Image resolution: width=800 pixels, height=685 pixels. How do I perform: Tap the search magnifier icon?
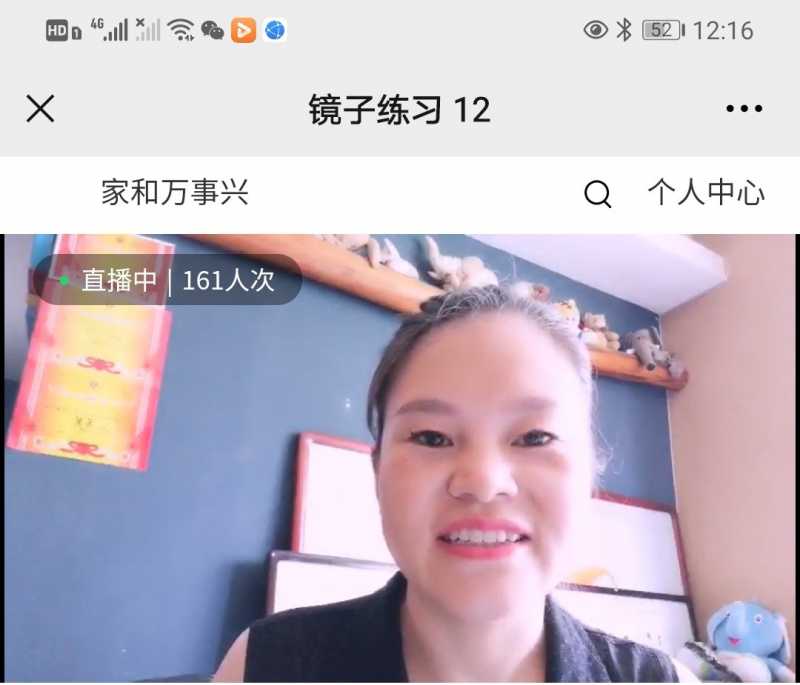pos(597,194)
